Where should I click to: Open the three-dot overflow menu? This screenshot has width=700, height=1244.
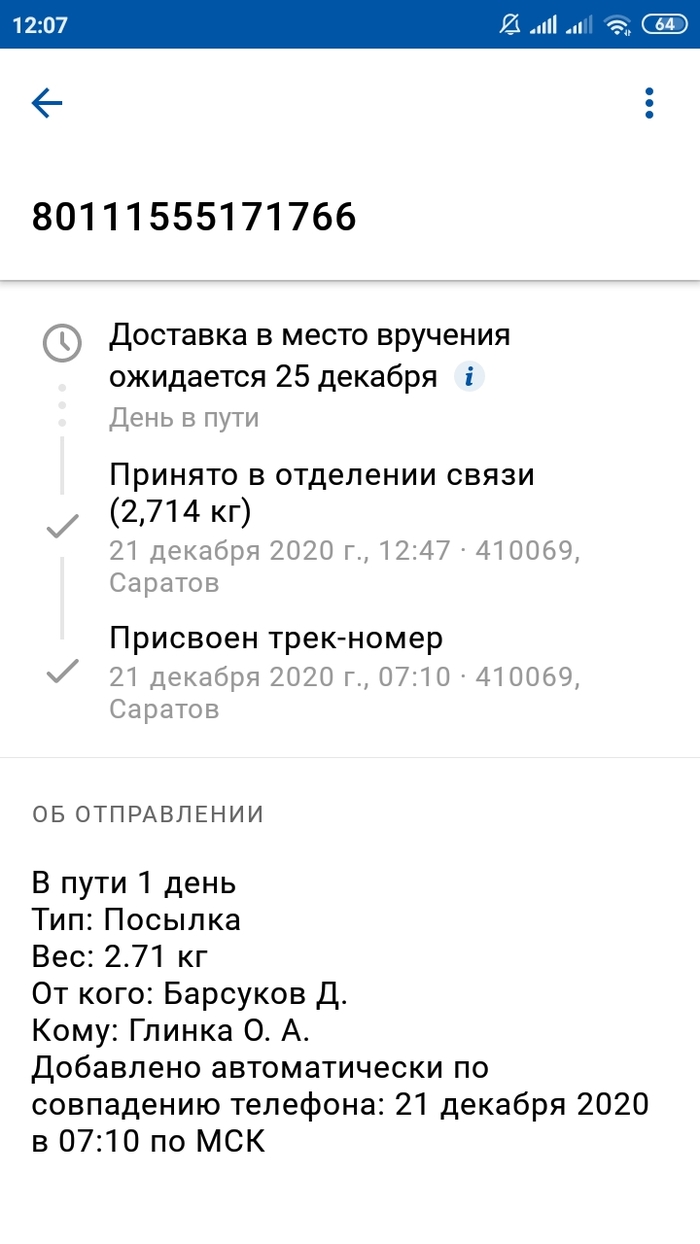649,103
